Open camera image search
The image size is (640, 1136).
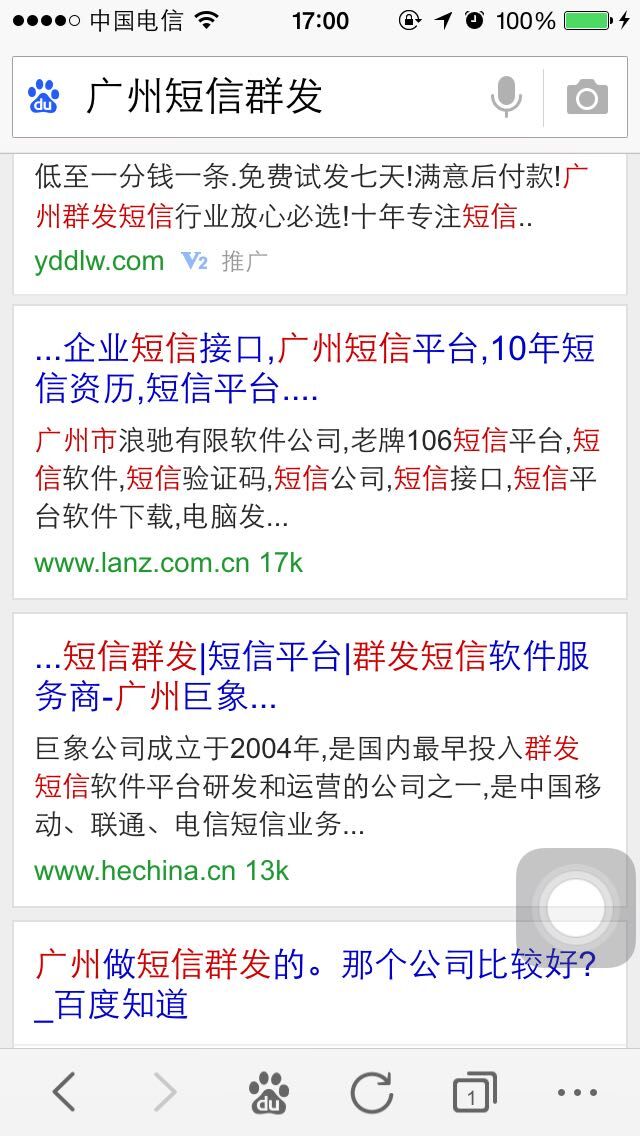coord(587,97)
